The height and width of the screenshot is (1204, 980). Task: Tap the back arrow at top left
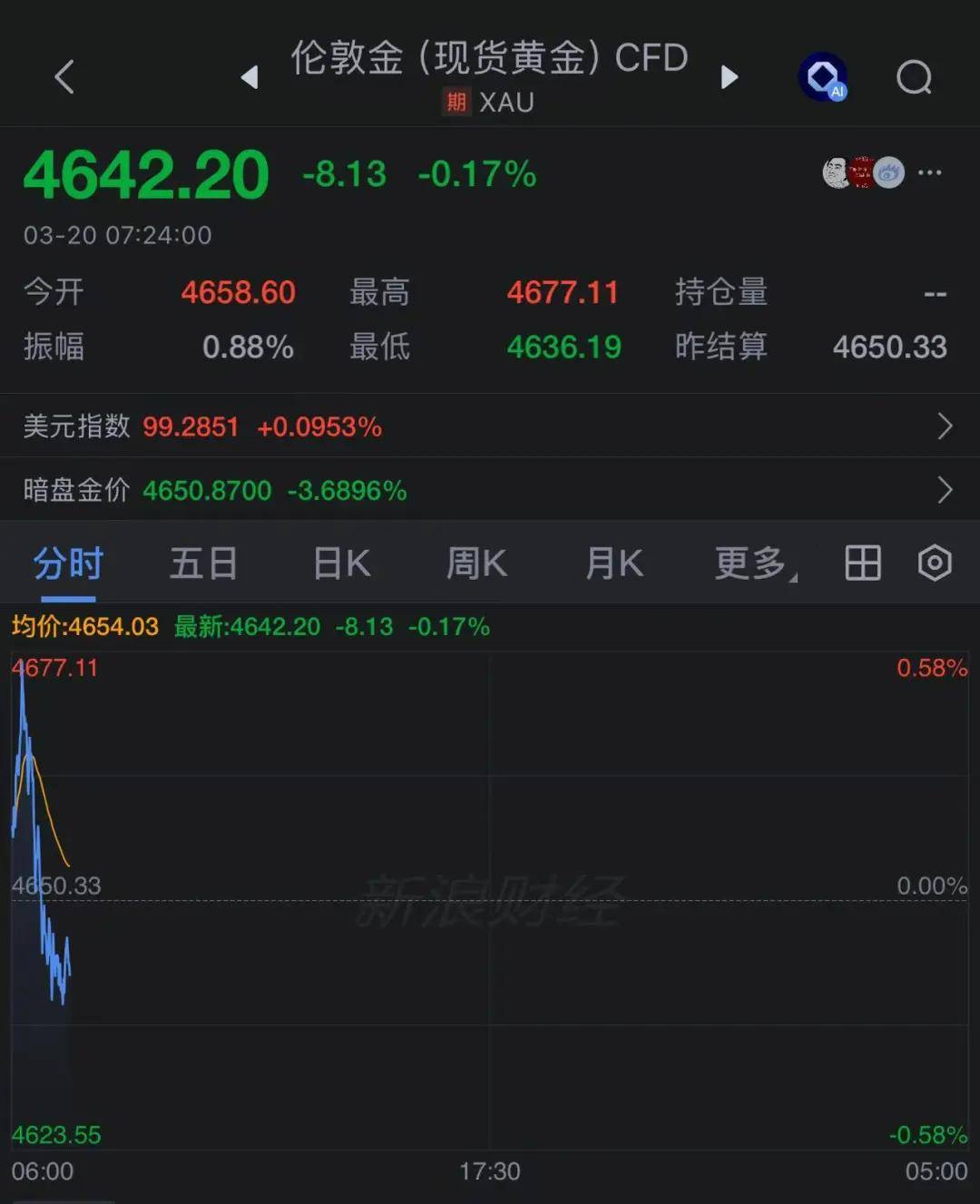[x=64, y=77]
